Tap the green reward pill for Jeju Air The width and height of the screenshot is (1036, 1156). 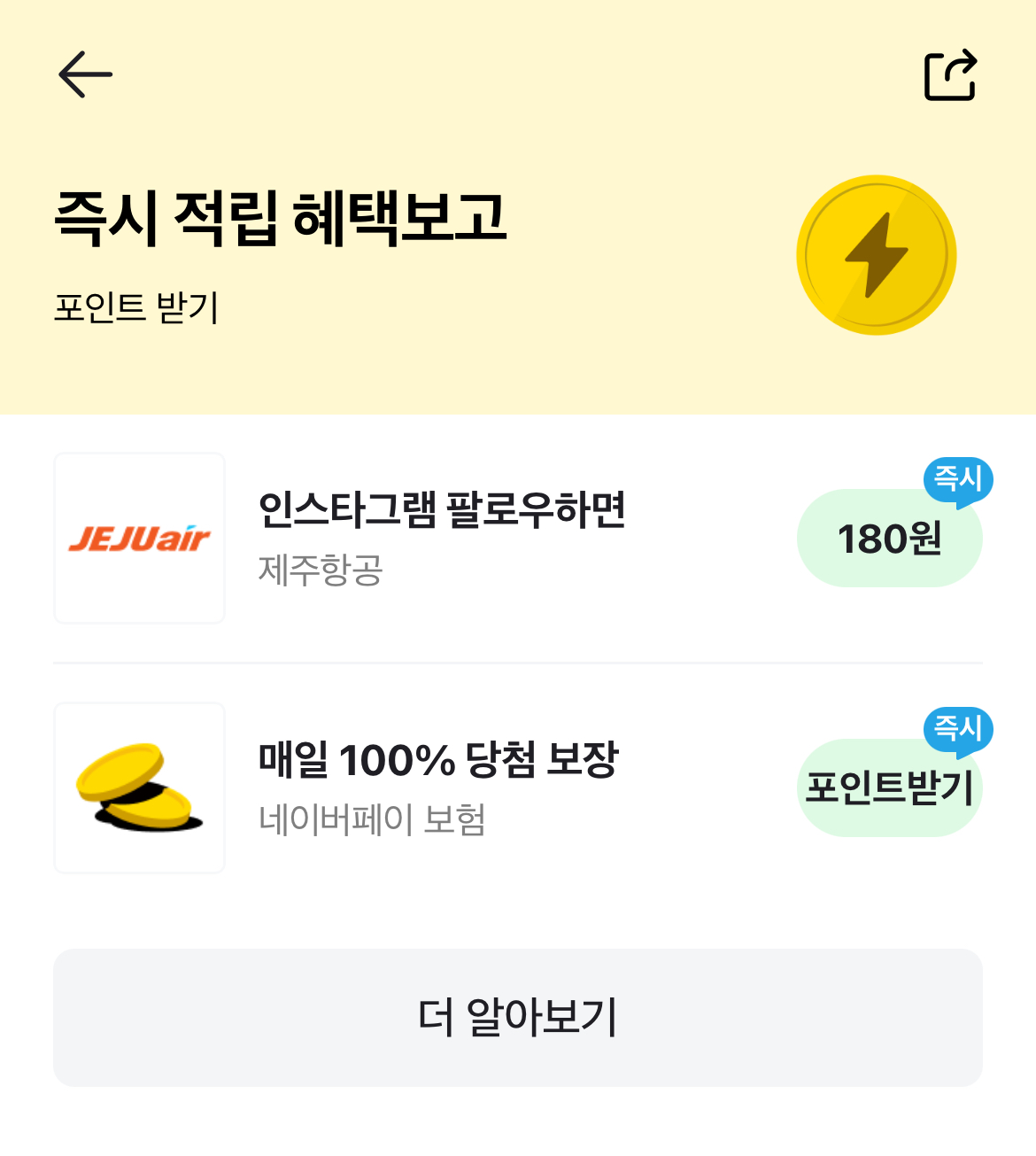[890, 538]
